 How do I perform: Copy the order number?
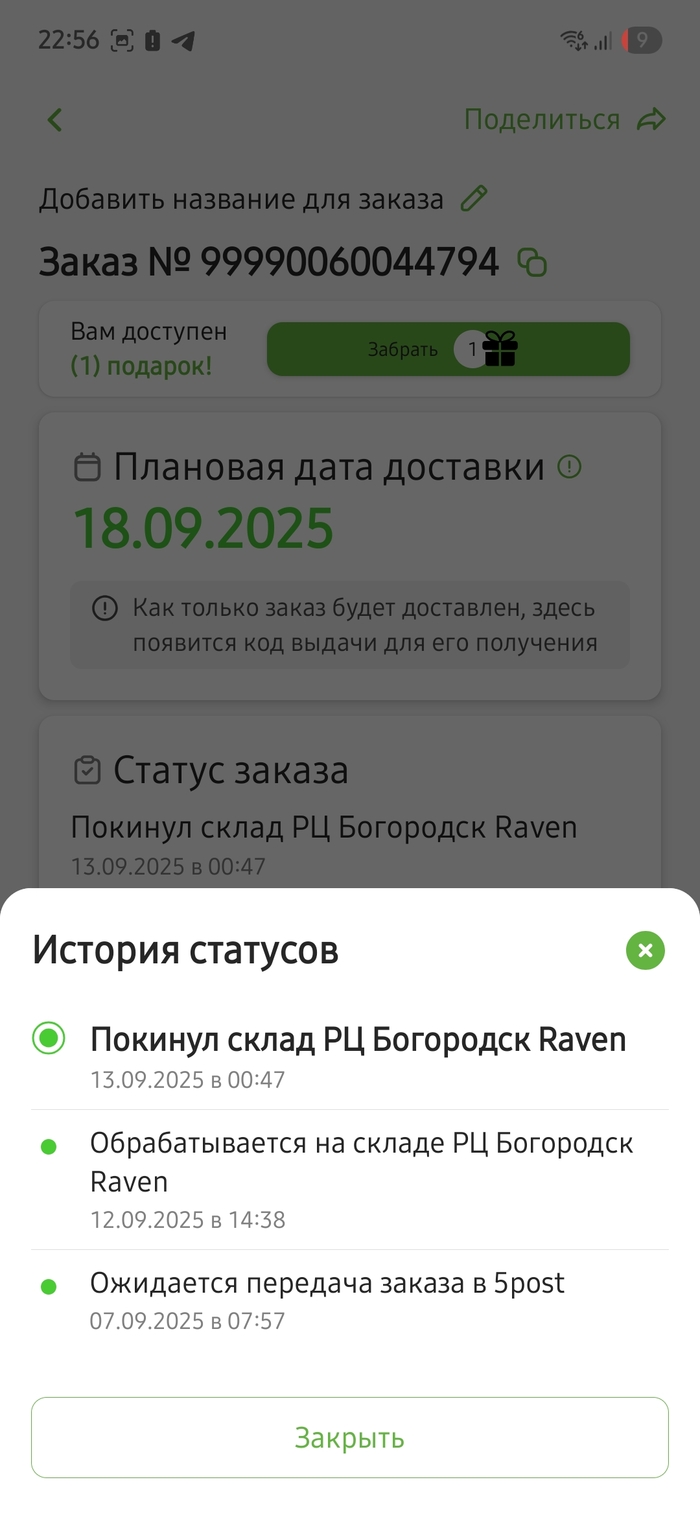tap(532, 263)
